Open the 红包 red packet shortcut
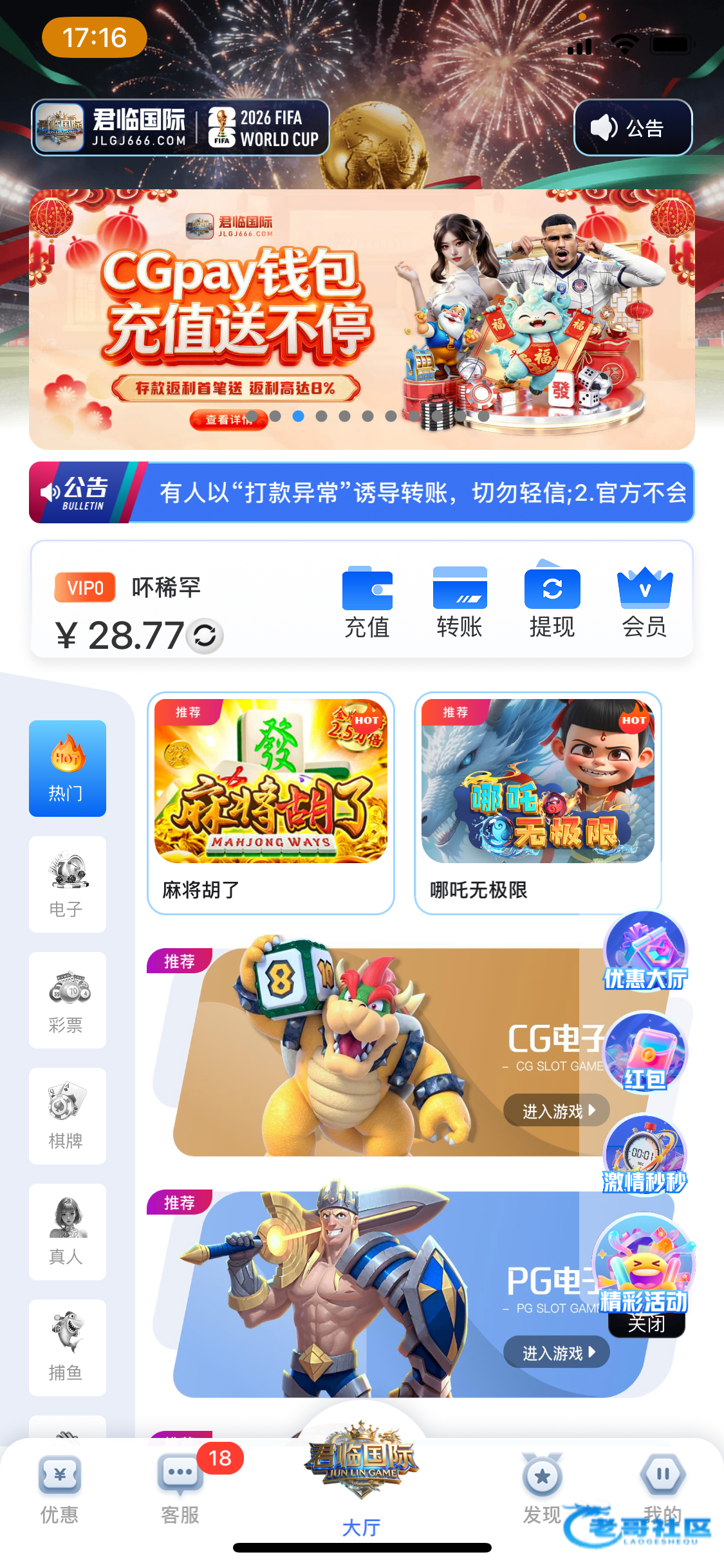724x1568 pixels. pyautogui.click(x=645, y=1052)
